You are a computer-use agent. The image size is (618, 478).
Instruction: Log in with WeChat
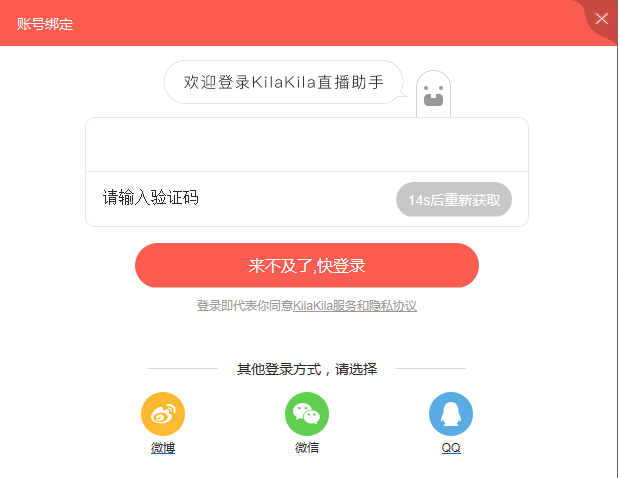(307, 414)
